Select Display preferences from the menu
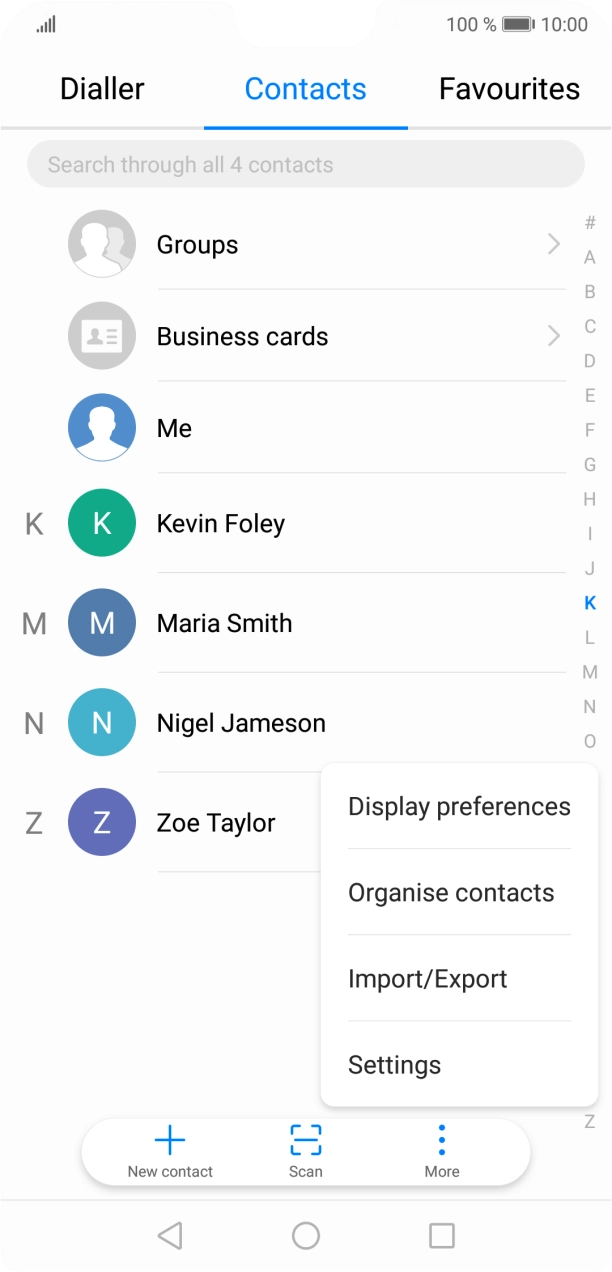The image size is (612, 1272). tap(459, 807)
